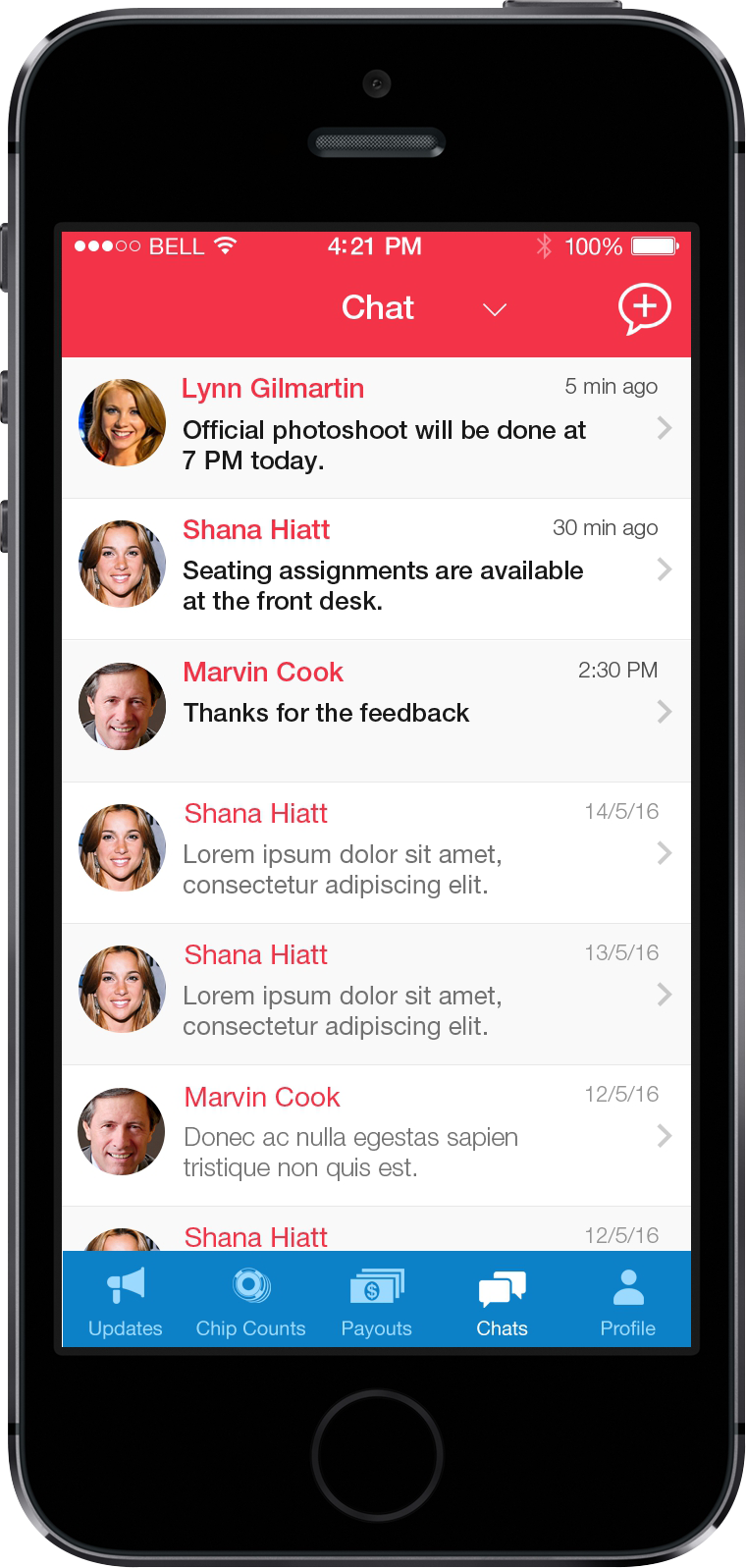Tap the Chats tab
Viewport: 746px width, 1568px height.
point(503,1300)
